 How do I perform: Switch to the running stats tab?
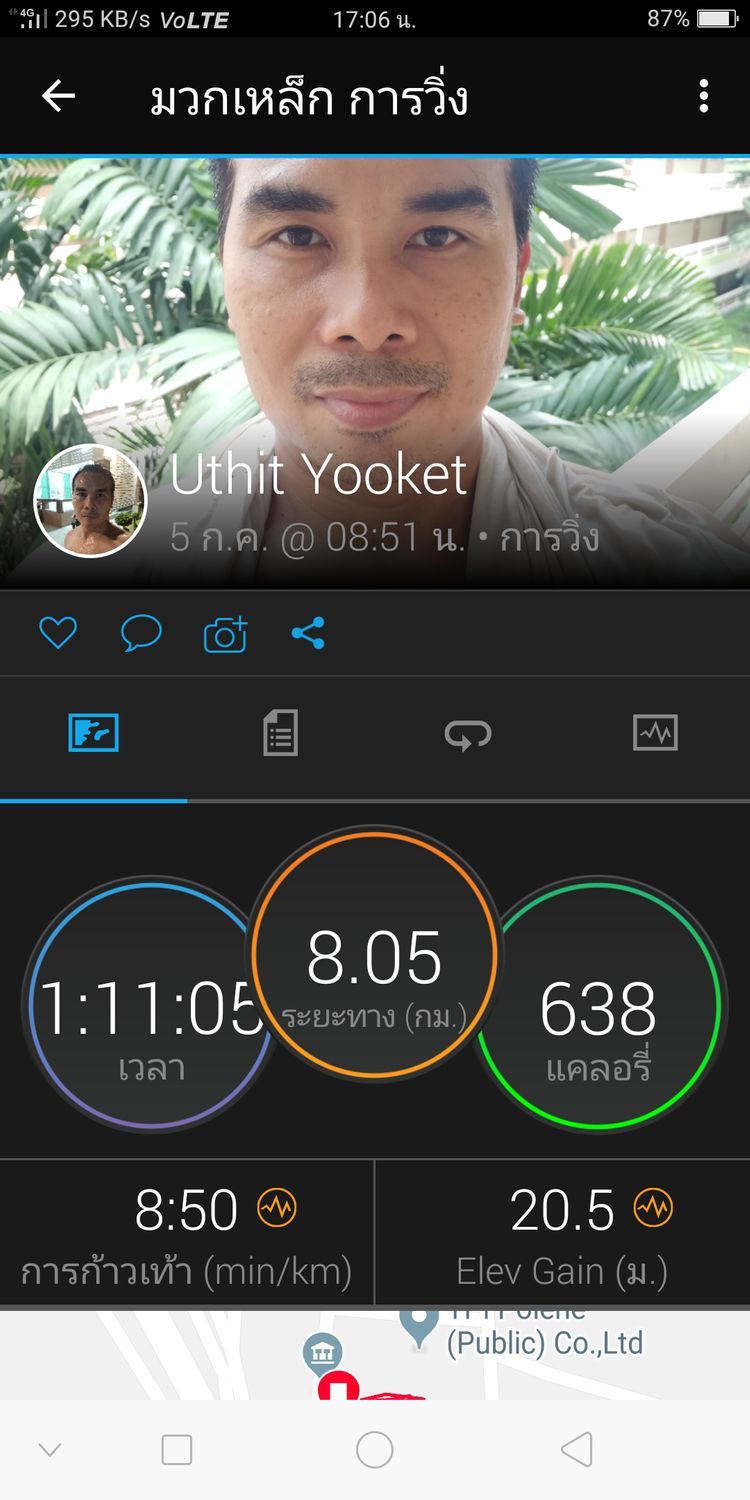tap(92, 733)
